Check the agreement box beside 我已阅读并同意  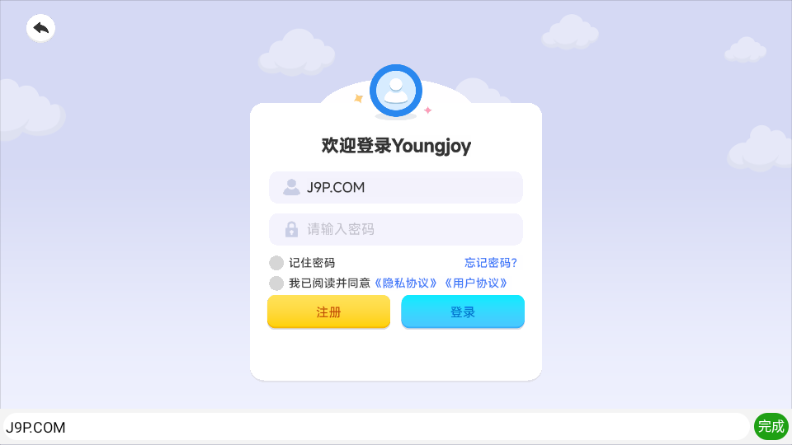277,283
